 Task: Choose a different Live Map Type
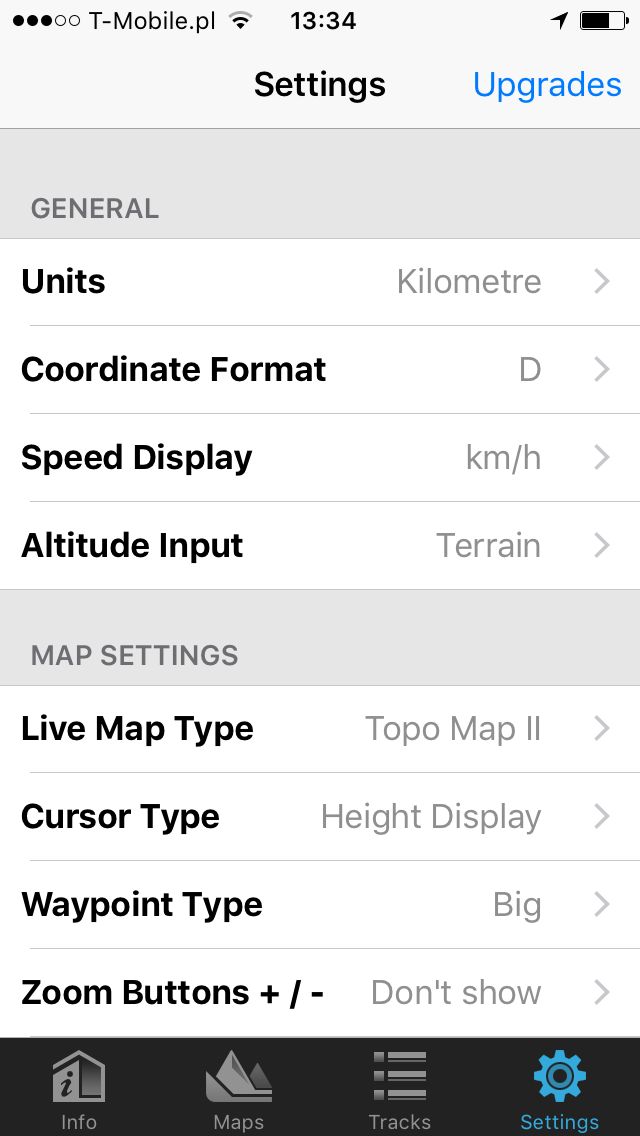320,729
